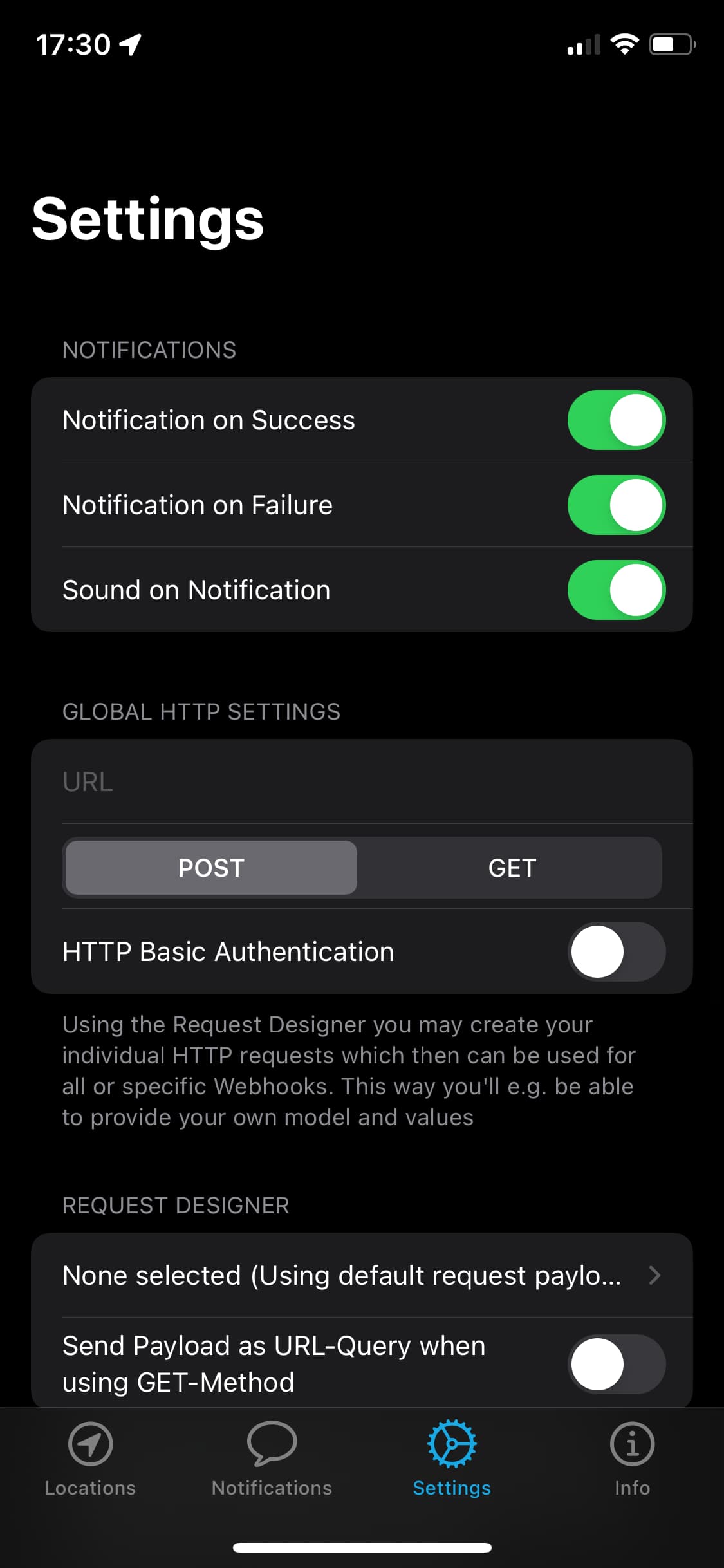Open the Notifications tab
The image size is (724, 1568).
tap(272, 1458)
